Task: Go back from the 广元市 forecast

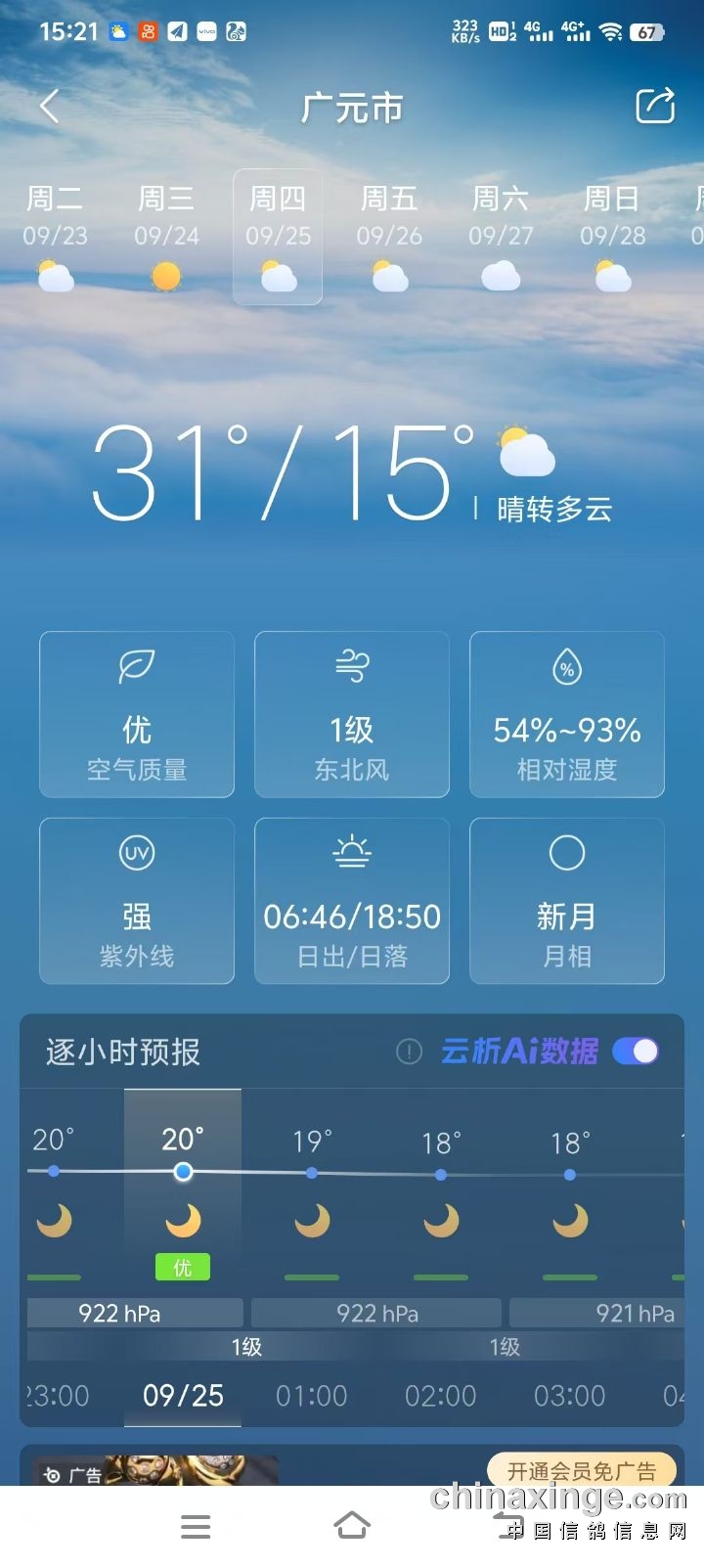Action: (49, 106)
